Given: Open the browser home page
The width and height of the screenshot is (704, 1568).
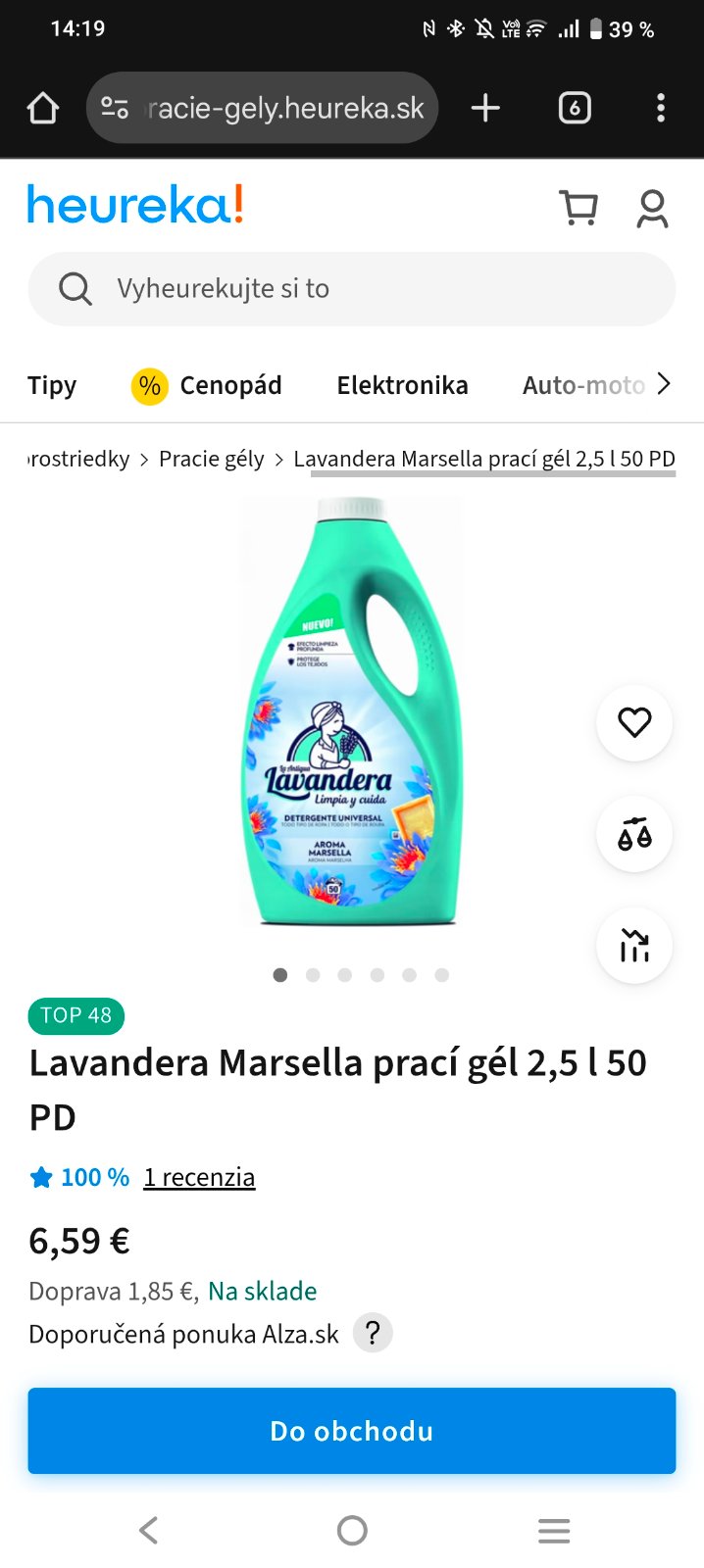Looking at the screenshot, I should pos(43,108).
